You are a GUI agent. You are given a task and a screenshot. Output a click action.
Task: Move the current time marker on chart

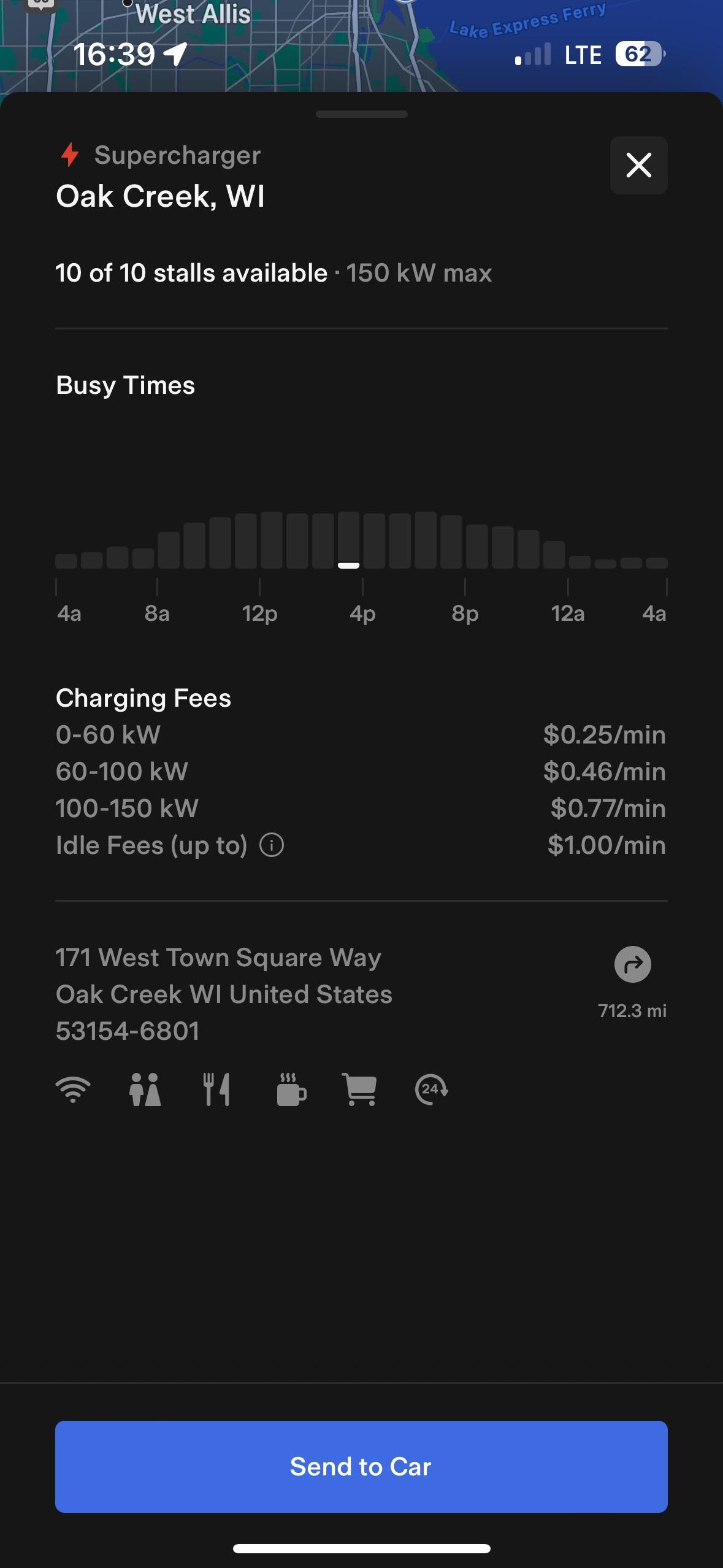pyautogui.click(x=348, y=566)
